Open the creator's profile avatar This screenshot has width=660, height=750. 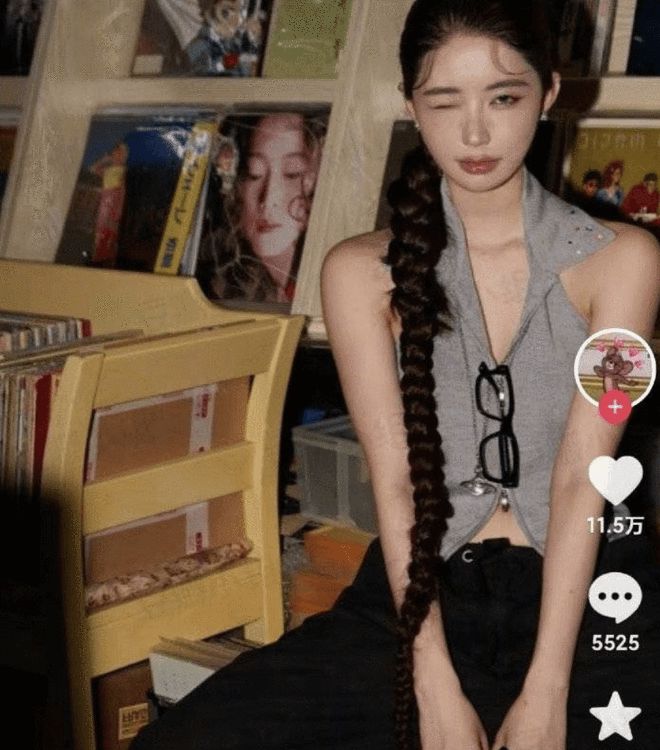[x=613, y=366]
